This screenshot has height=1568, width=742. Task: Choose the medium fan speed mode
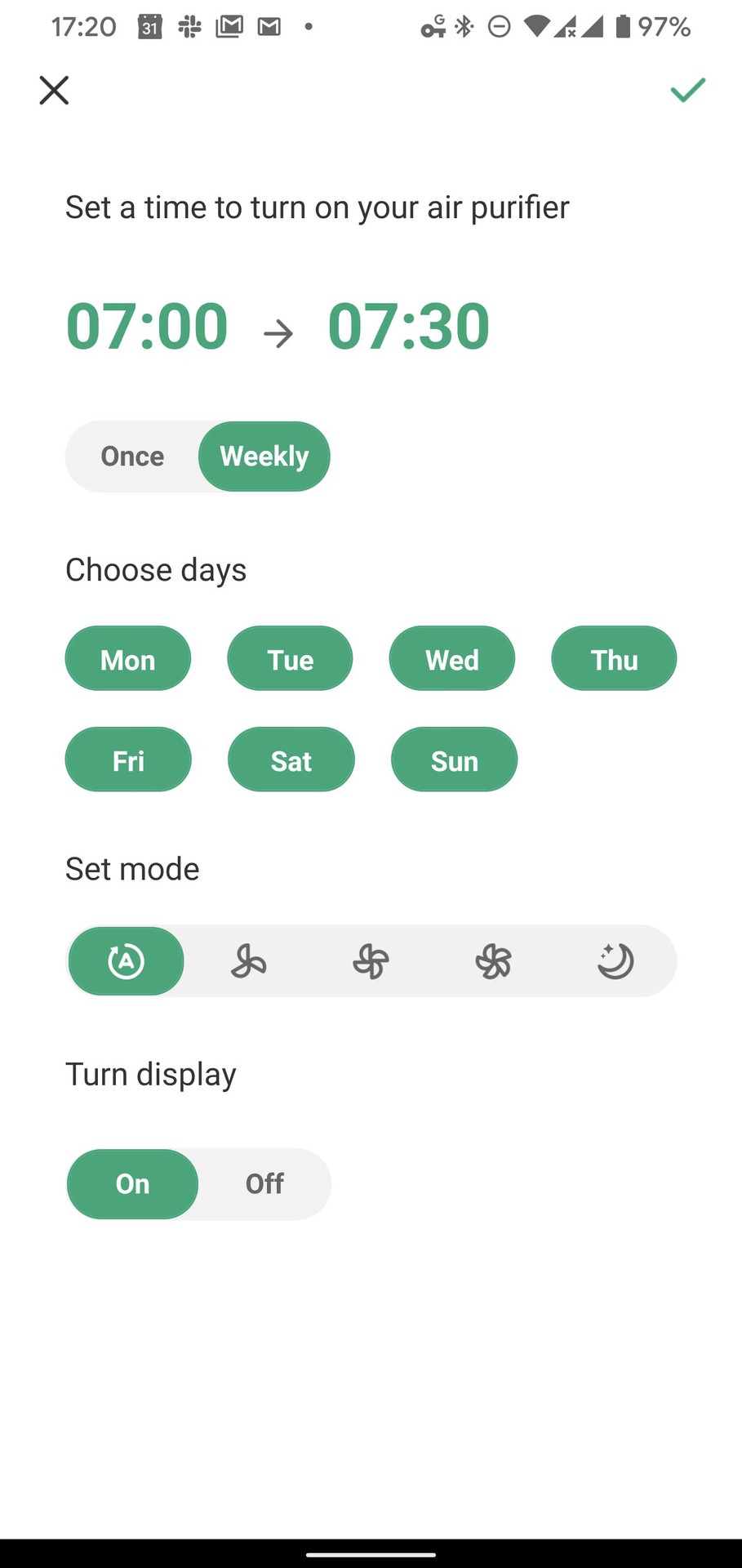371,961
